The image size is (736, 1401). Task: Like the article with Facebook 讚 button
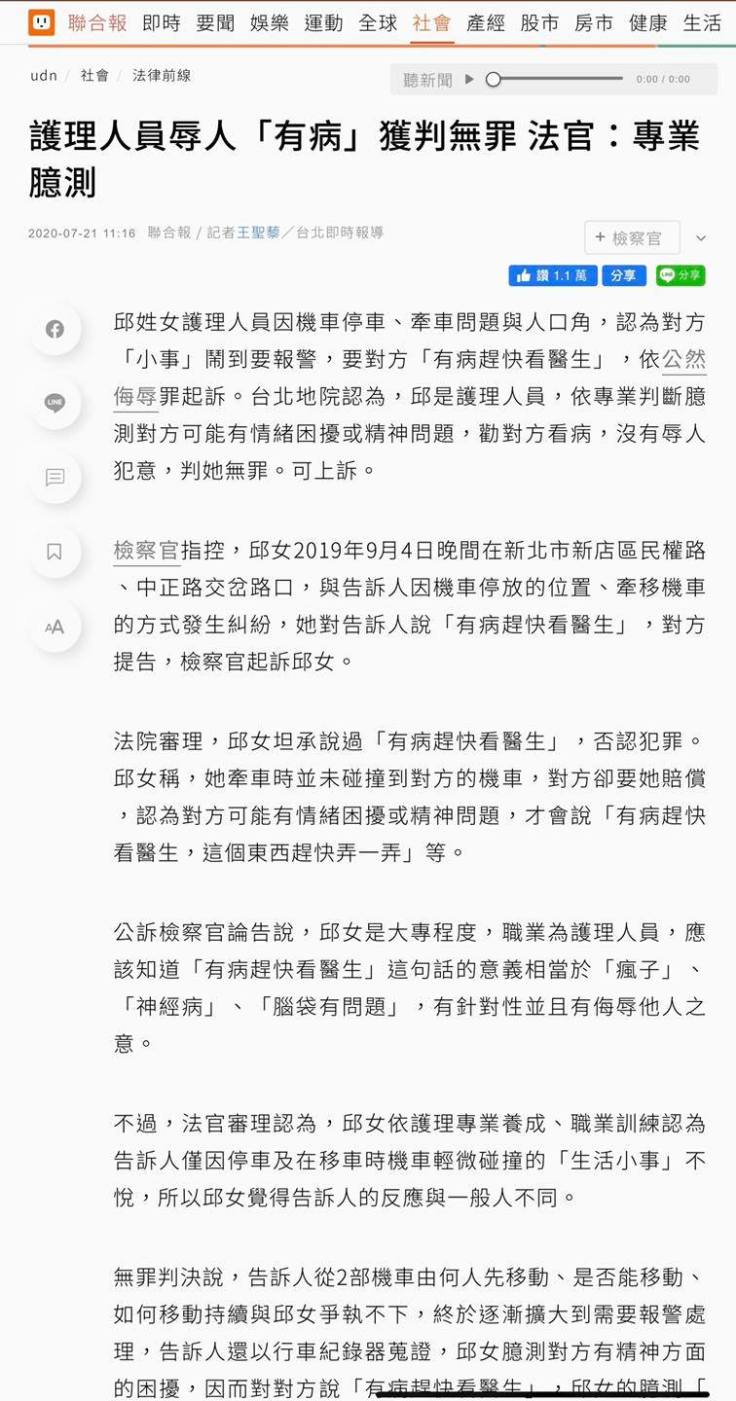pos(553,275)
